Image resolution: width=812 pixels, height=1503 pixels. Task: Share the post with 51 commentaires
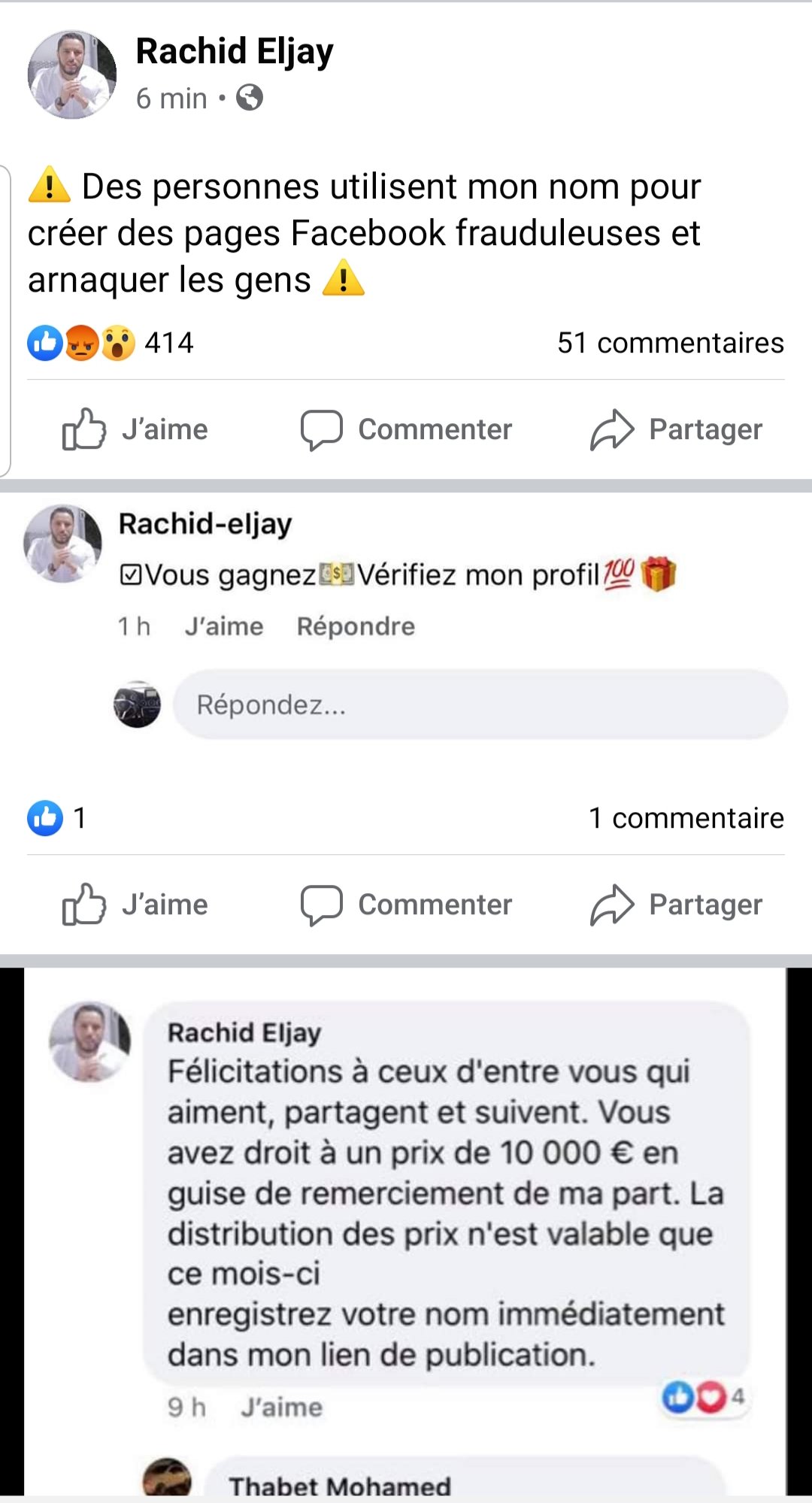coord(676,429)
